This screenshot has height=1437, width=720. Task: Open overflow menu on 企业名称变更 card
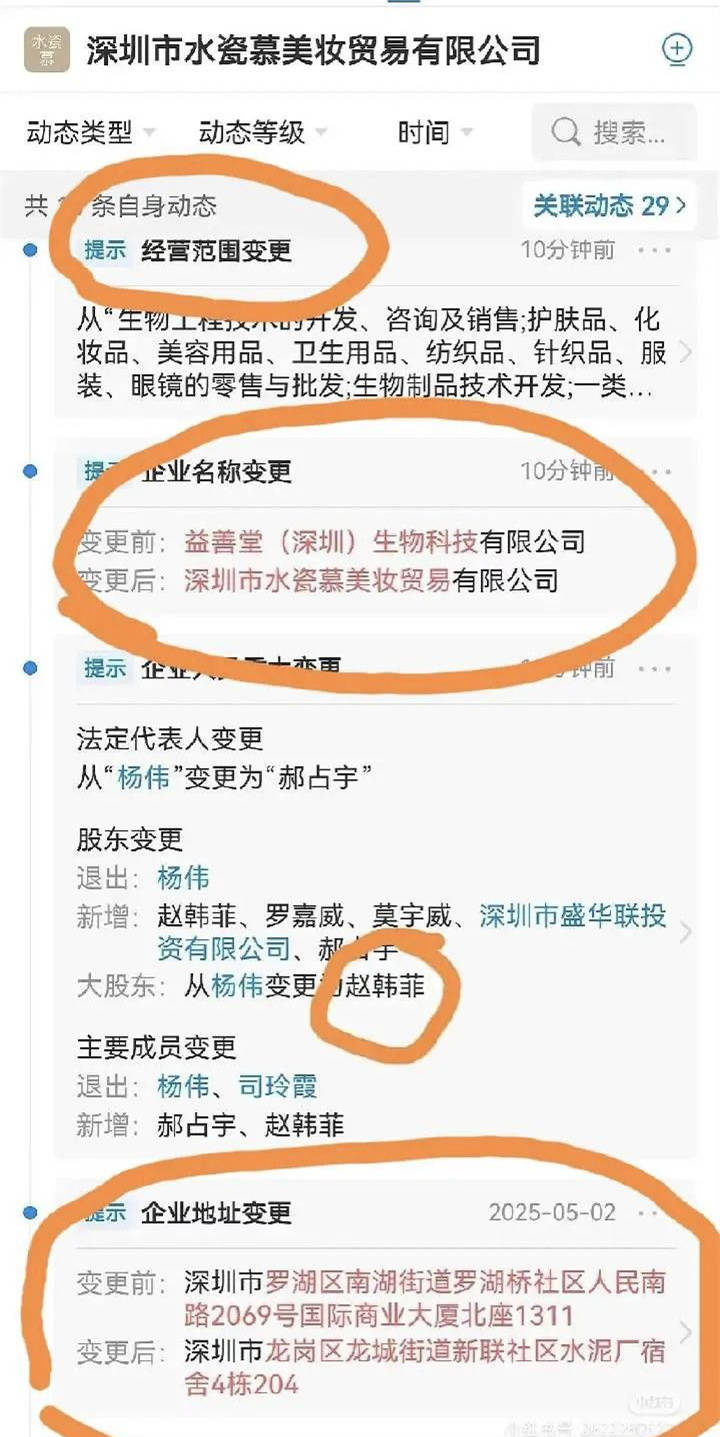(x=654, y=471)
